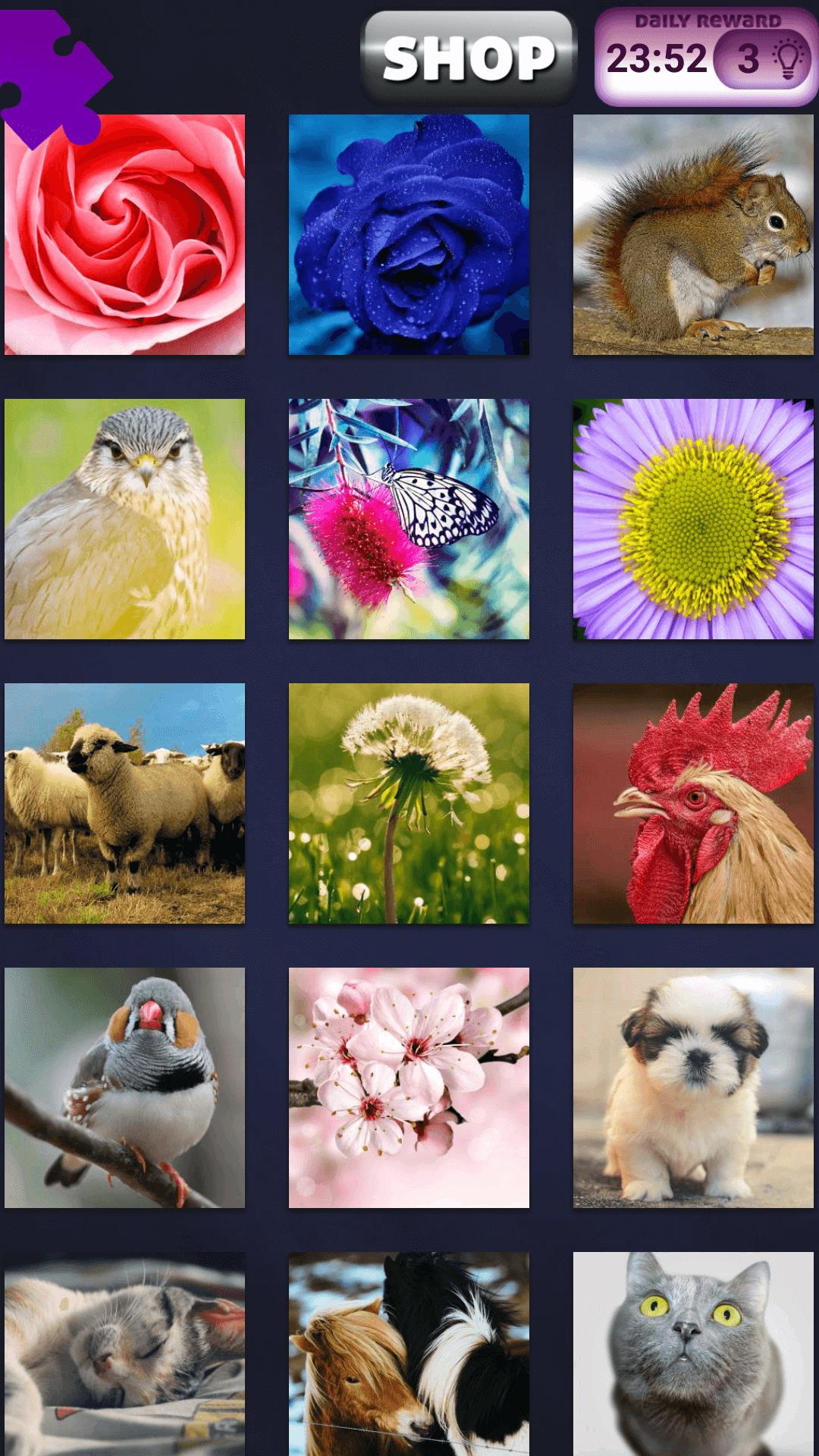Screen dimensions: 819x1456
Task: Click the hint counter showing 3
Action: click(x=747, y=59)
